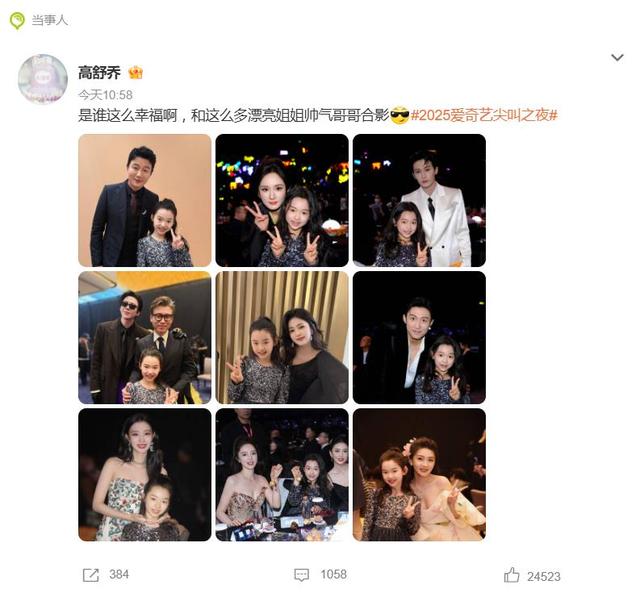Open photo with man in black blazer
The image size is (640, 593).
tap(419, 337)
